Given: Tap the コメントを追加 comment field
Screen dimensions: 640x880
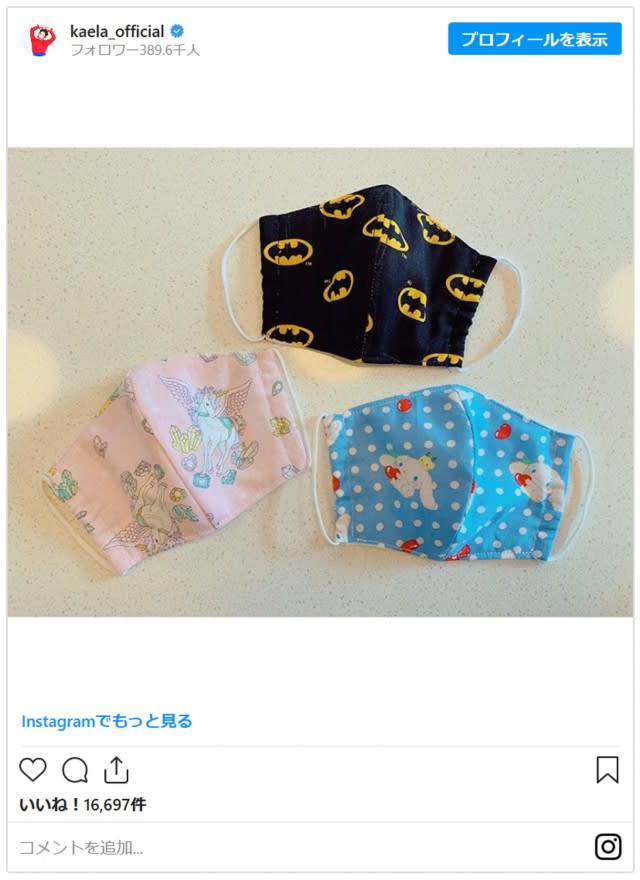Looking at the screenshot, I should pyautogui.click(x=290, y=847).
